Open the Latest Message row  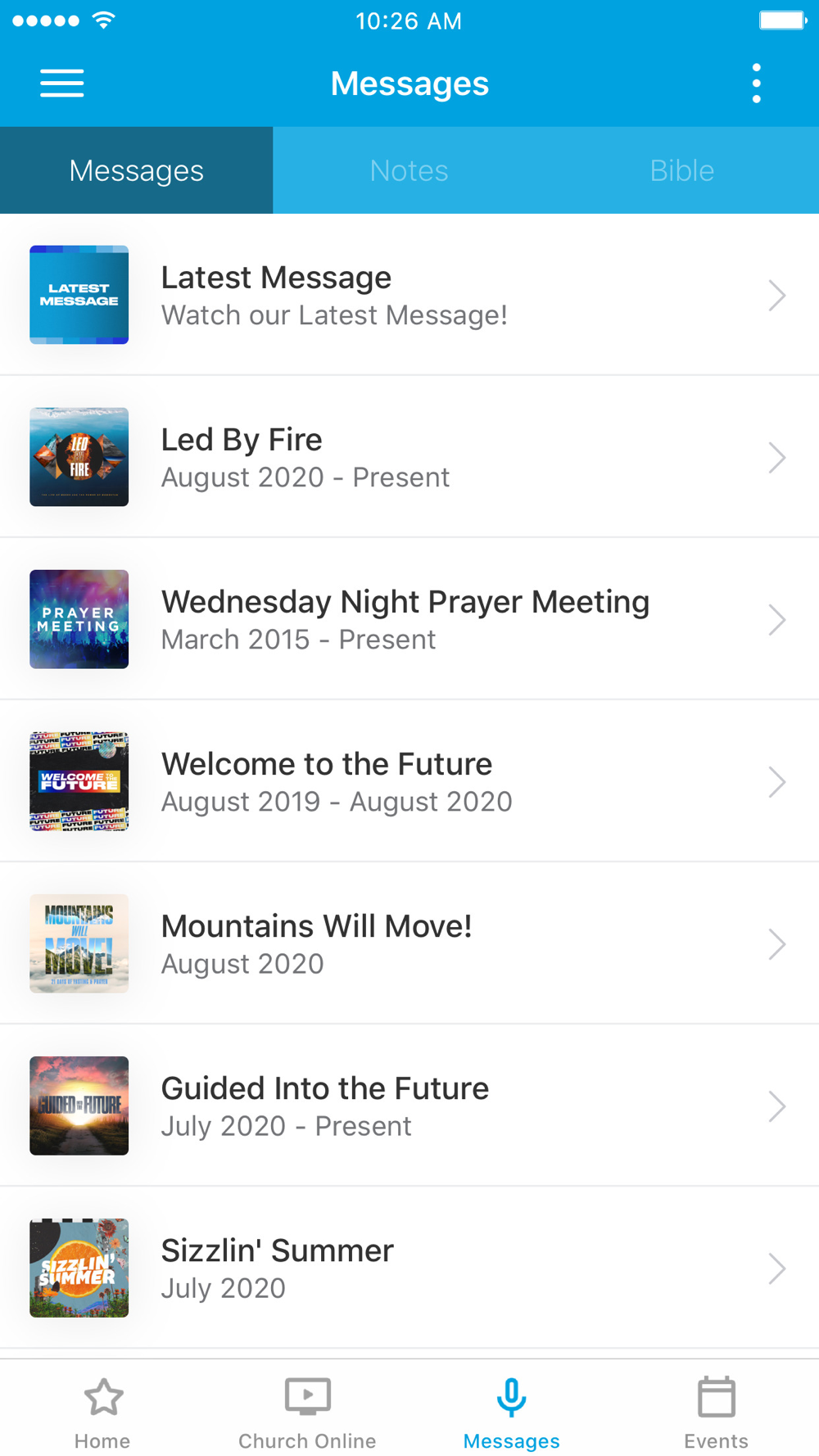click(x=409, y=295)
